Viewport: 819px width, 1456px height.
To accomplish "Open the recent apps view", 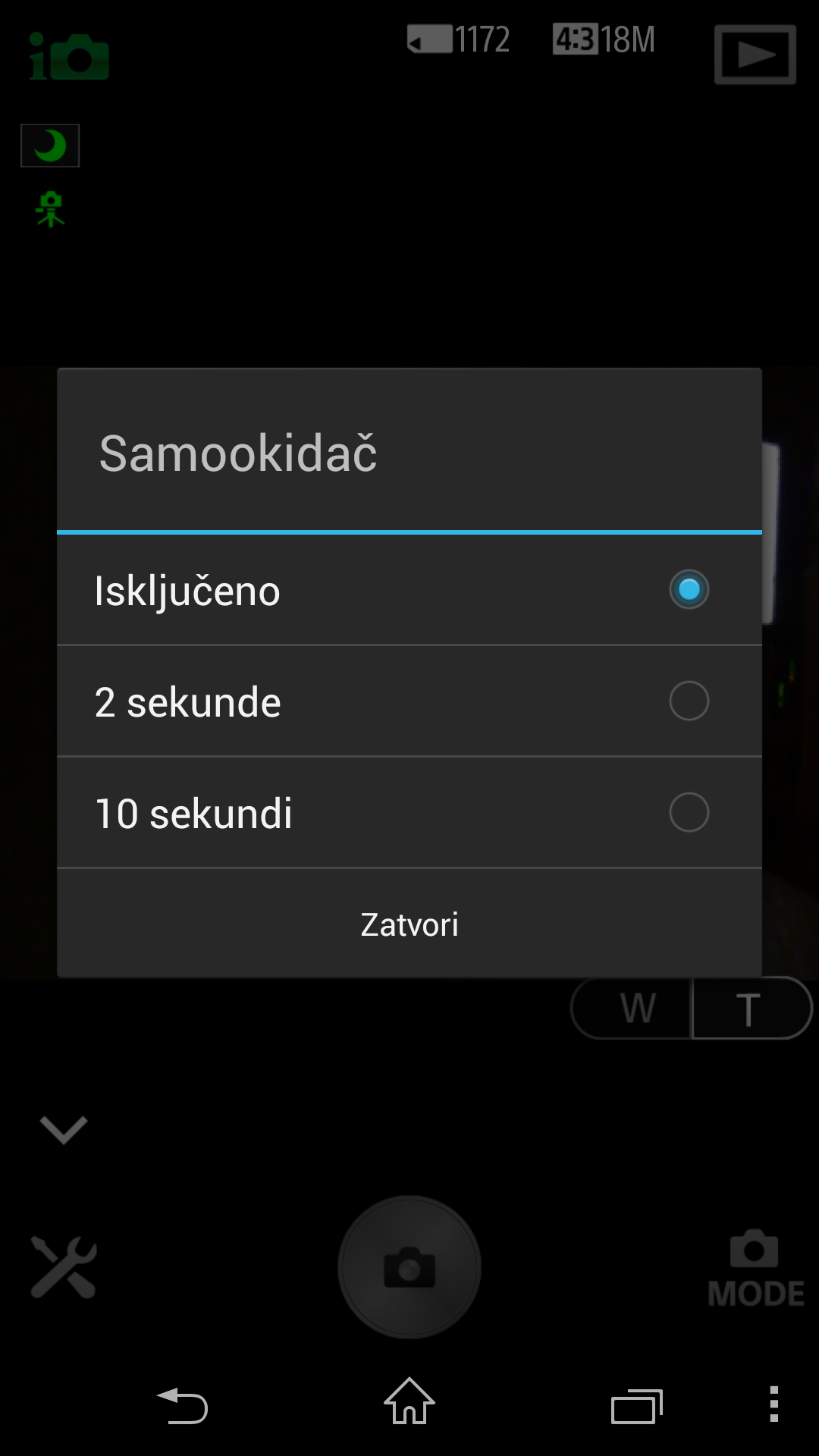I will pyautogui.click(x=637, y=1407).
